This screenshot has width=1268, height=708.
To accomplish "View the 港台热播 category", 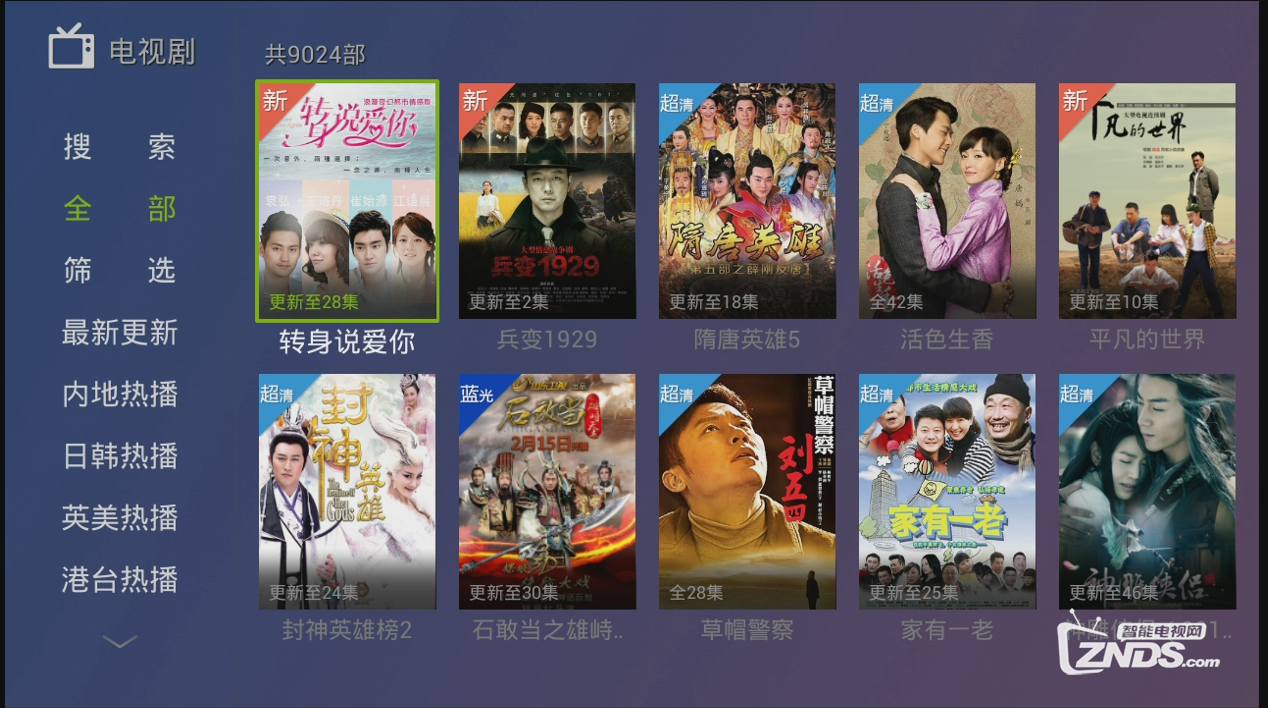I will [120, 579].
